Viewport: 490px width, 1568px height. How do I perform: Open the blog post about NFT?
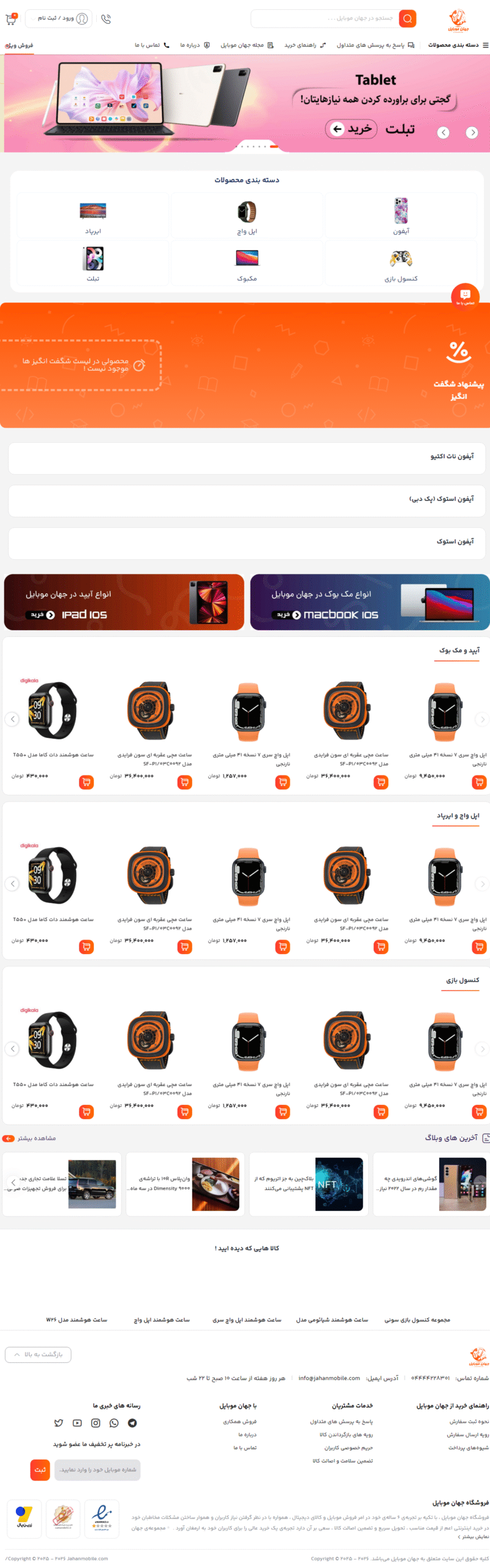pyautogui.click(x=308, y=1183)
